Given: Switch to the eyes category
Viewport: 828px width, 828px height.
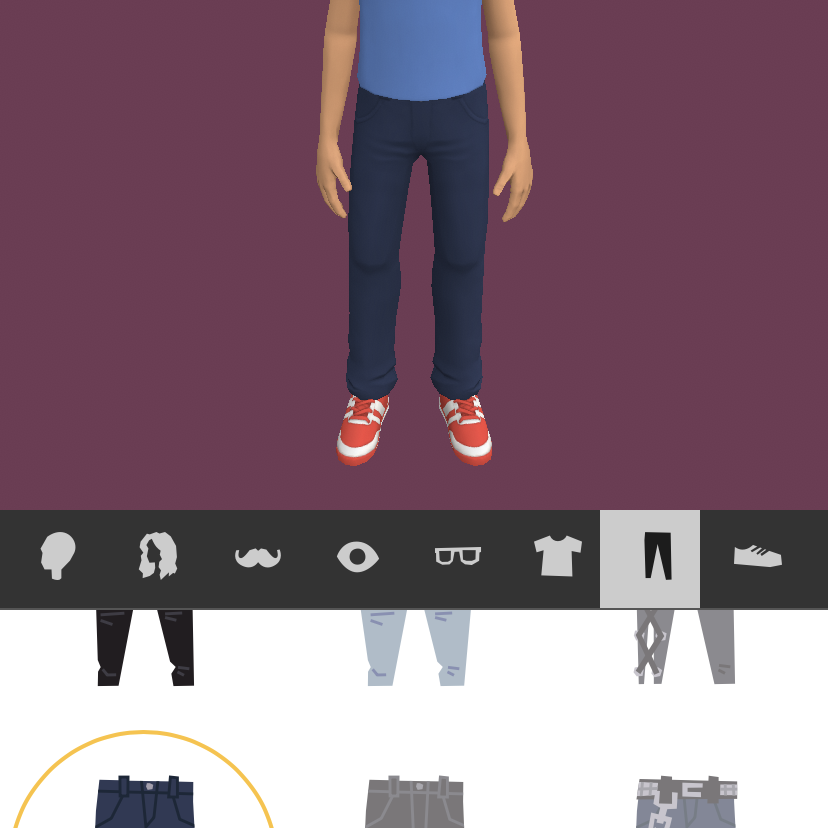Looking at the screenshot, I should (x=358, y=557).
